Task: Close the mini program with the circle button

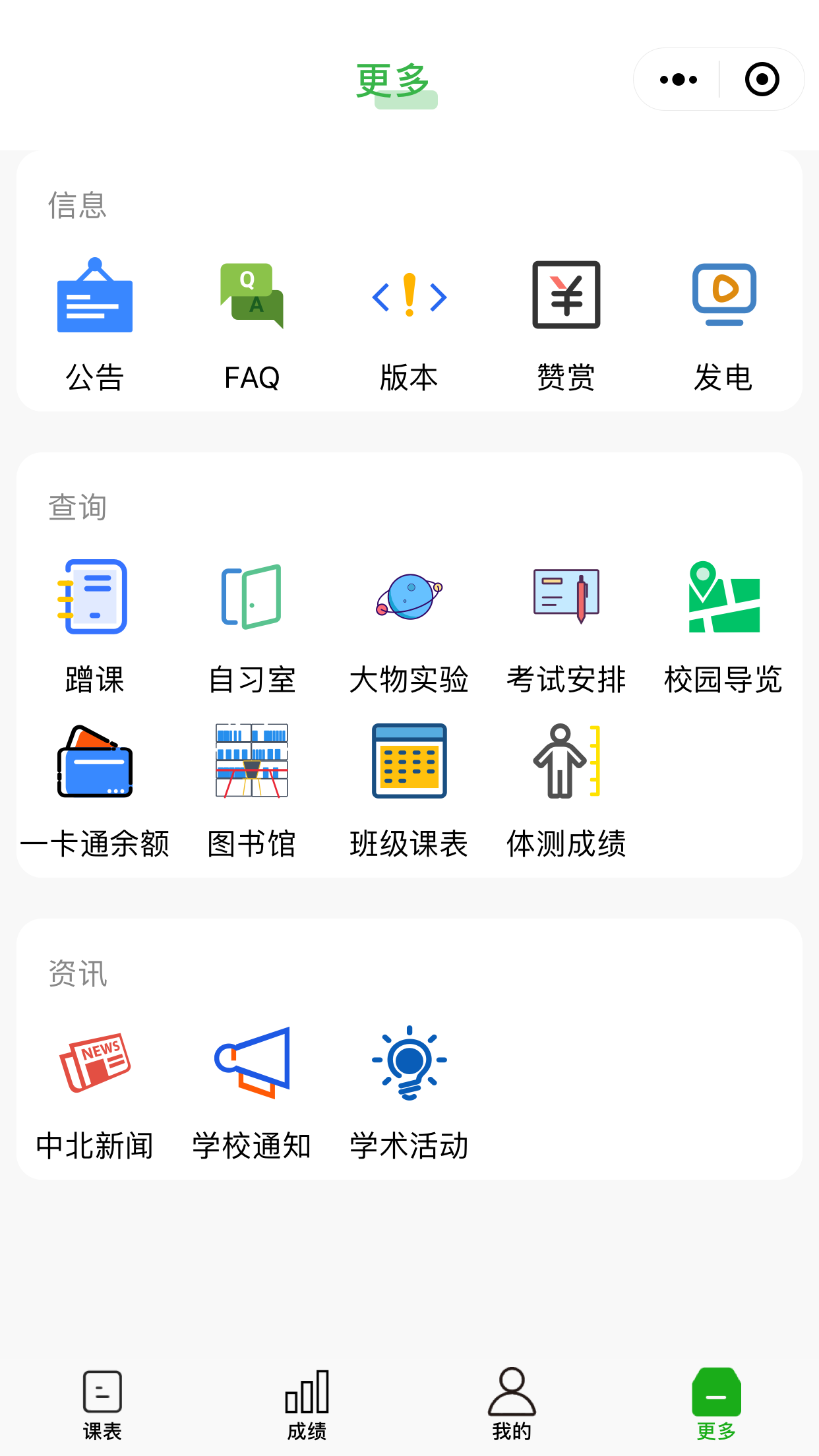Action: pos(762,80)
